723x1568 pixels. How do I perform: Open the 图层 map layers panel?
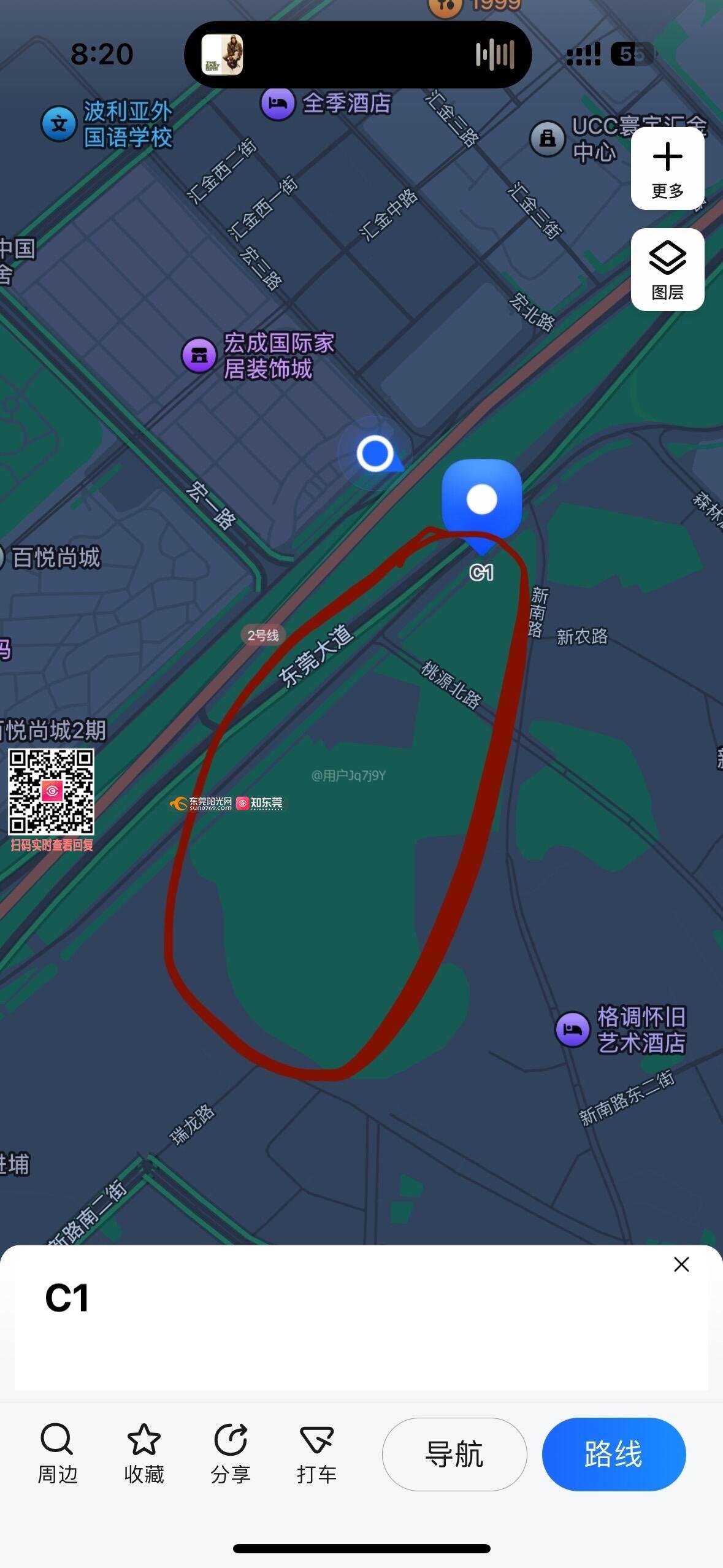667,270
